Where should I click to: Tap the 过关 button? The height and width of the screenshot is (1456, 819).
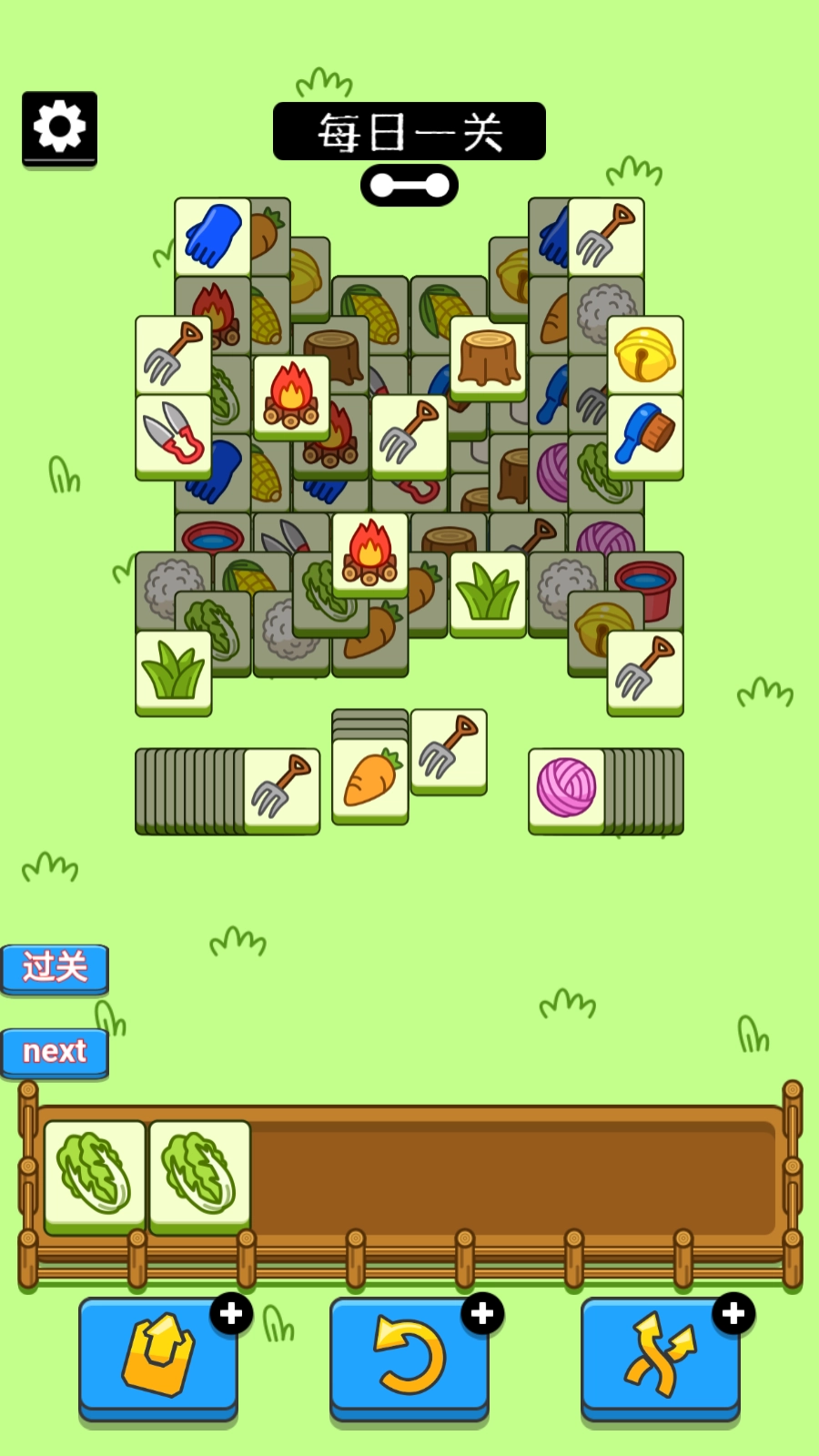55,967
